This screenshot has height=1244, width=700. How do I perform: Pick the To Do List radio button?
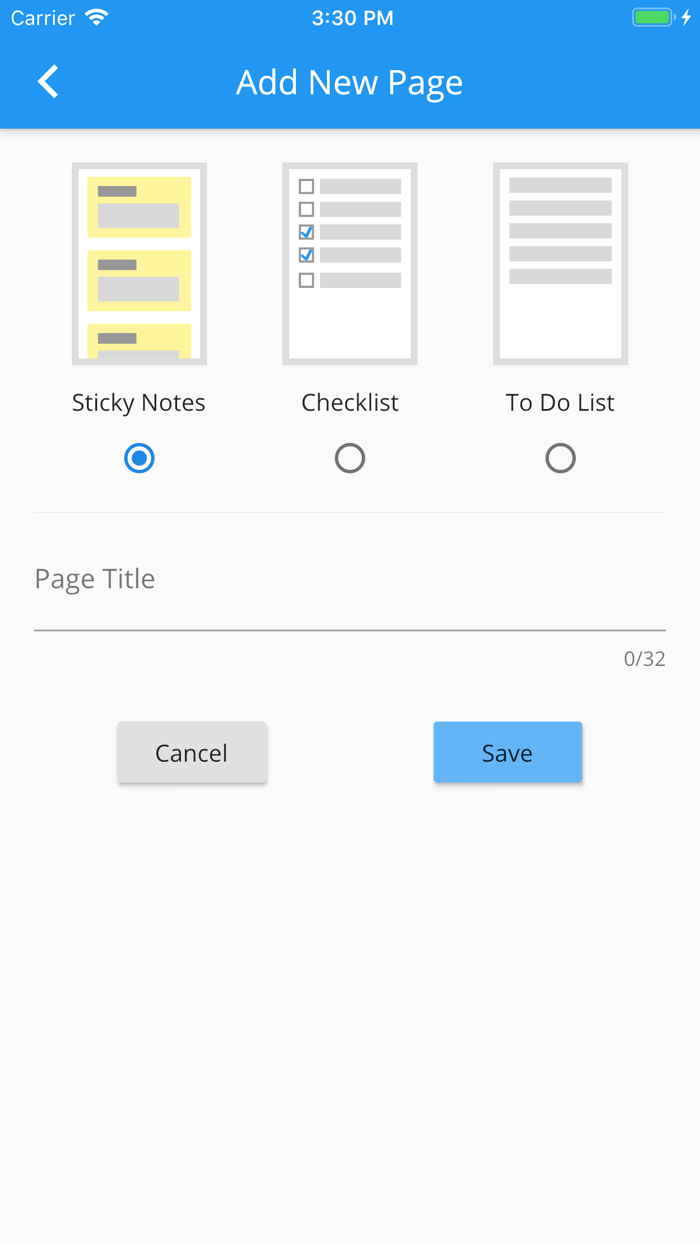pyautogui.click(x=560, y=458)
